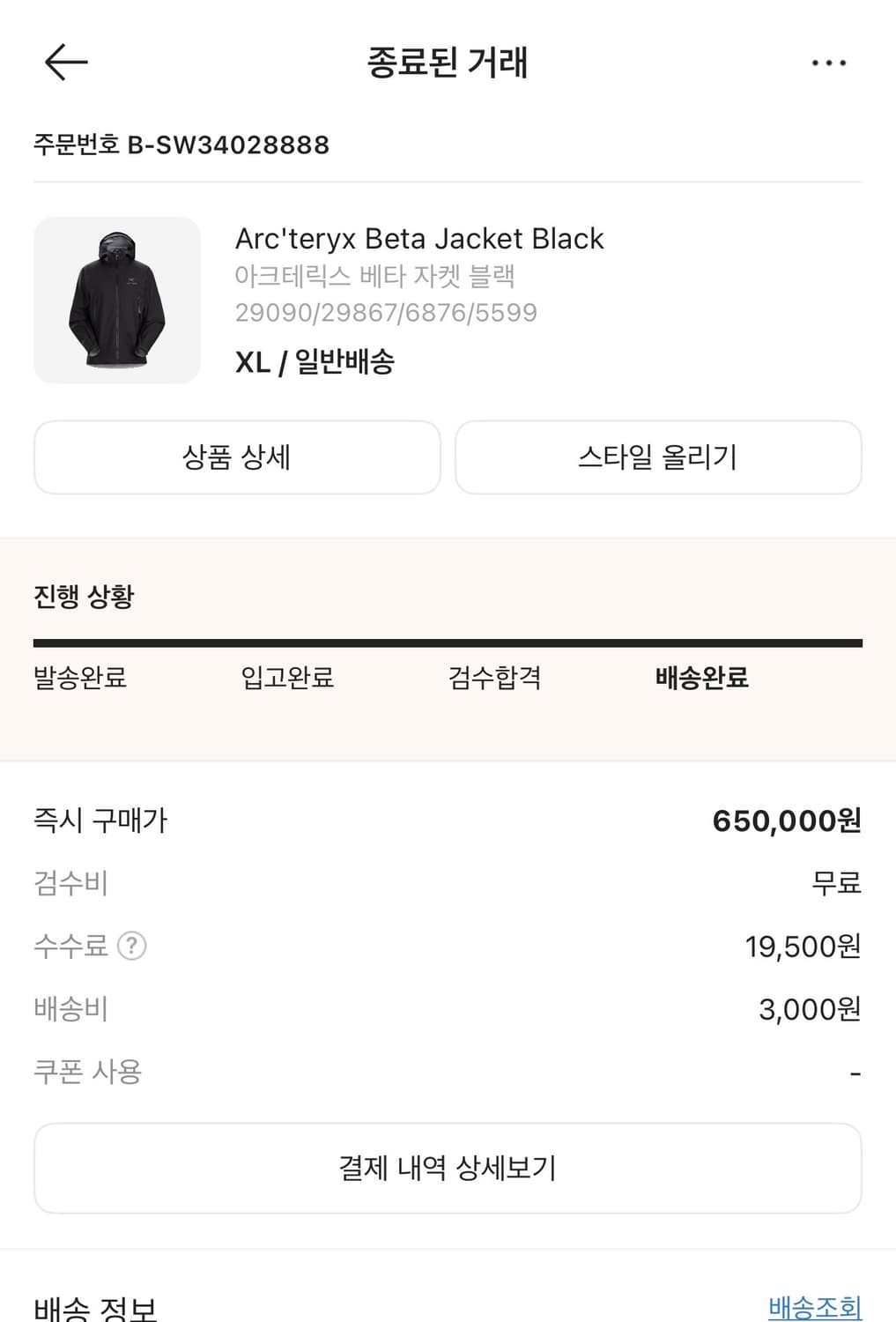The image size is (896, 1322).
Task: Select the 배송완료 delivery complete step
Action: pos(700,679)
